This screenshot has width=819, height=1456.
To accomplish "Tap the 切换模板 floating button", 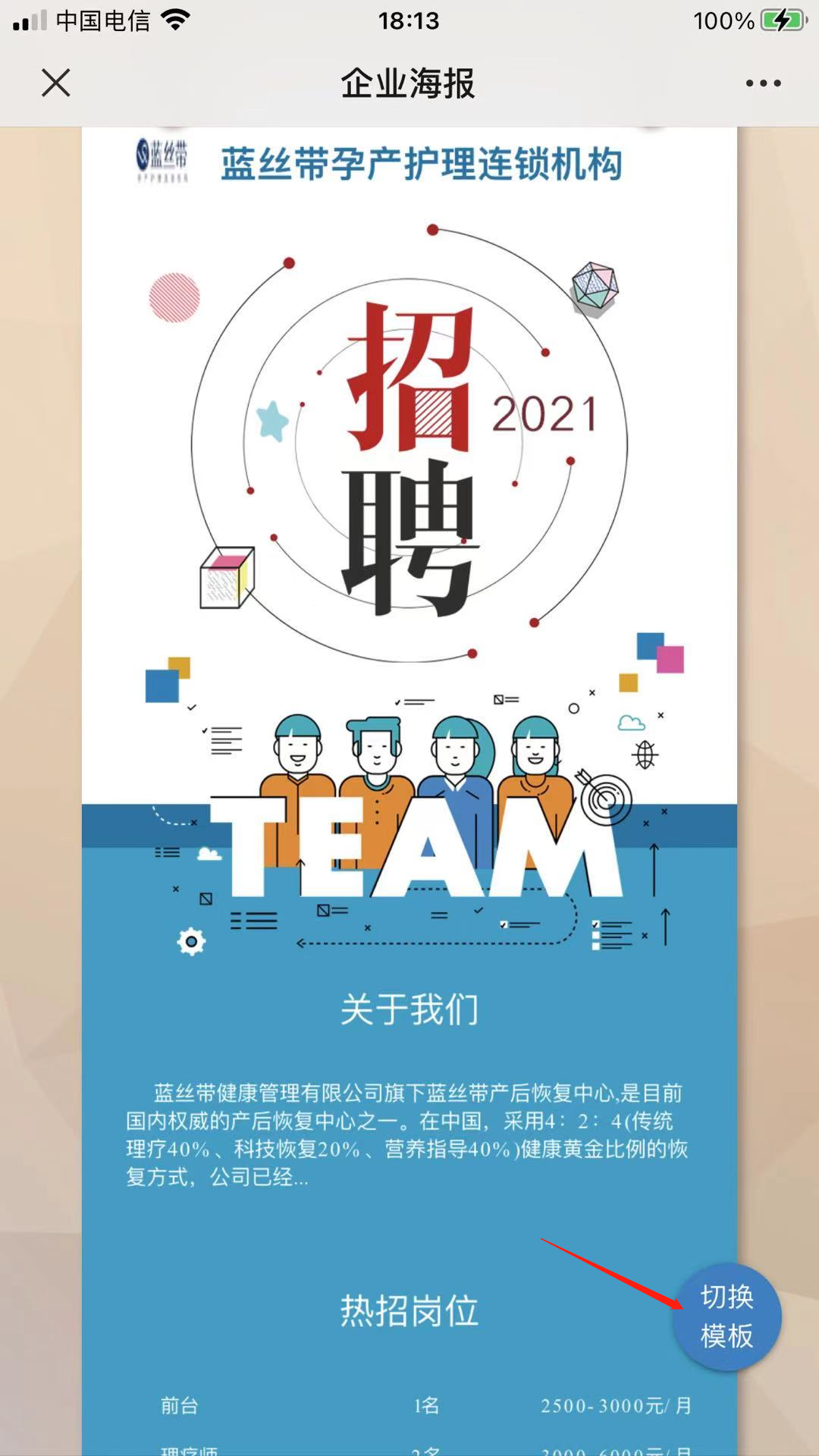I will point(726,1316).
